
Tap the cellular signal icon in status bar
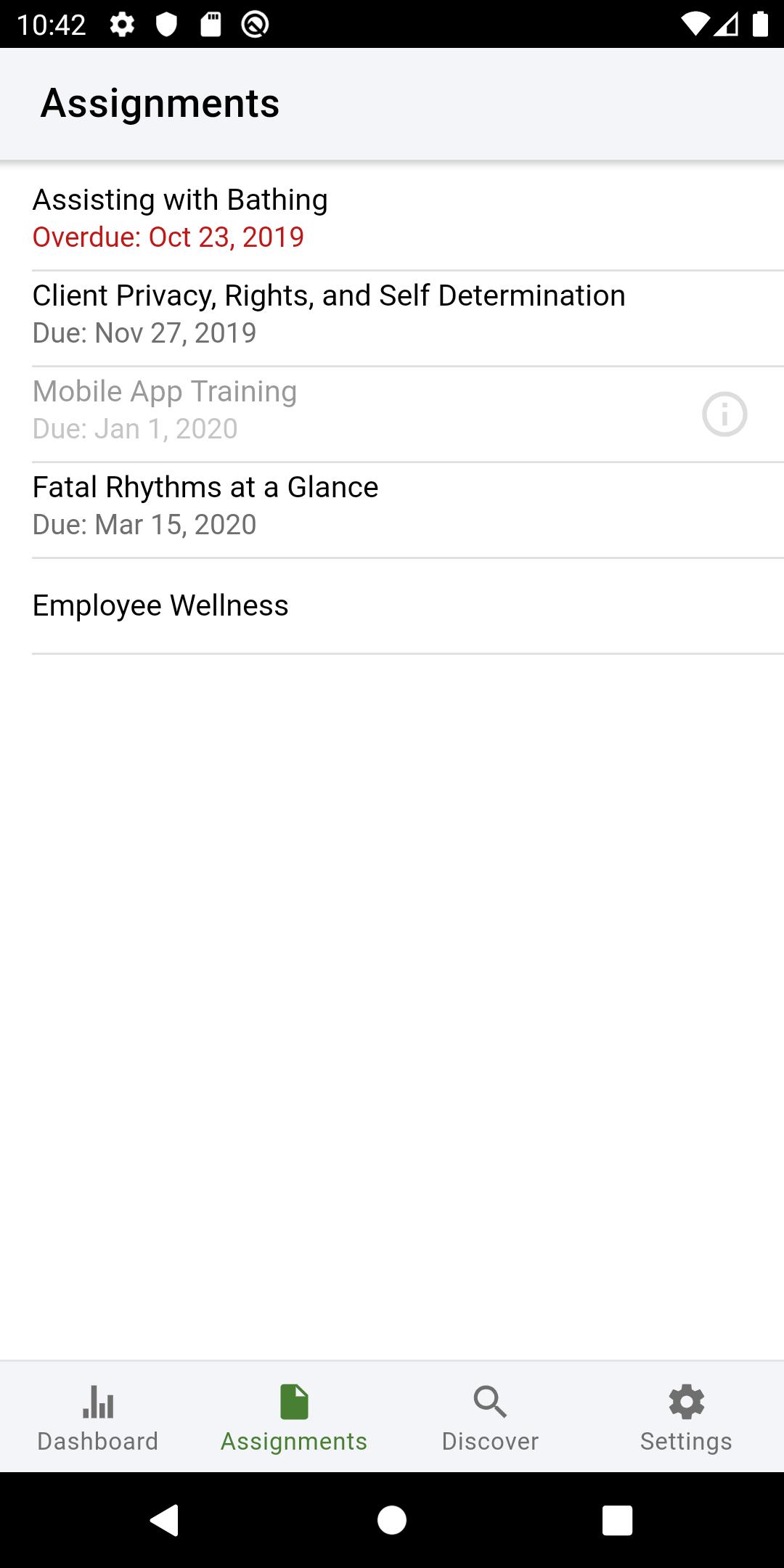[x=728, y=23]
